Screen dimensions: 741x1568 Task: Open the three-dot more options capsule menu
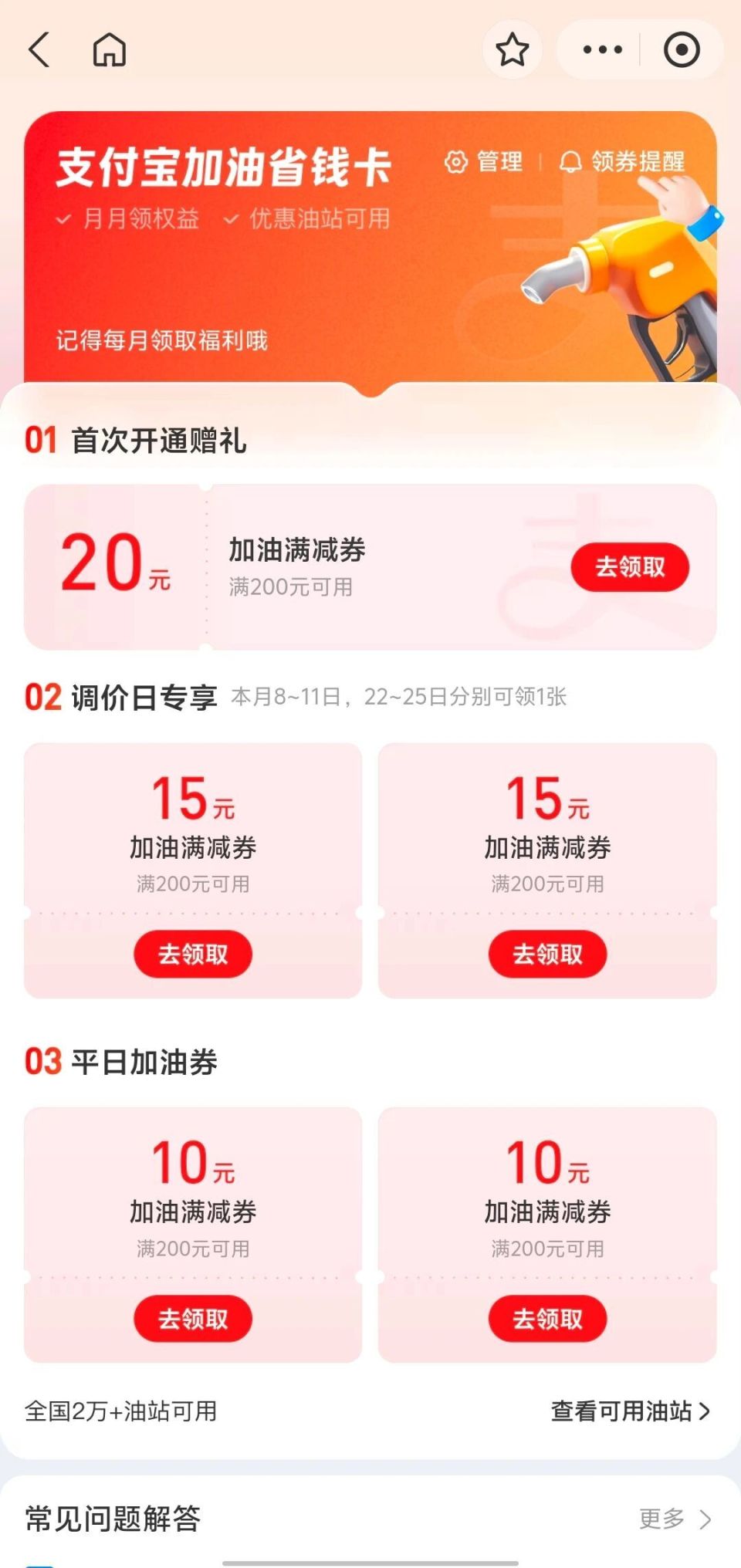[x=601, y=49]
